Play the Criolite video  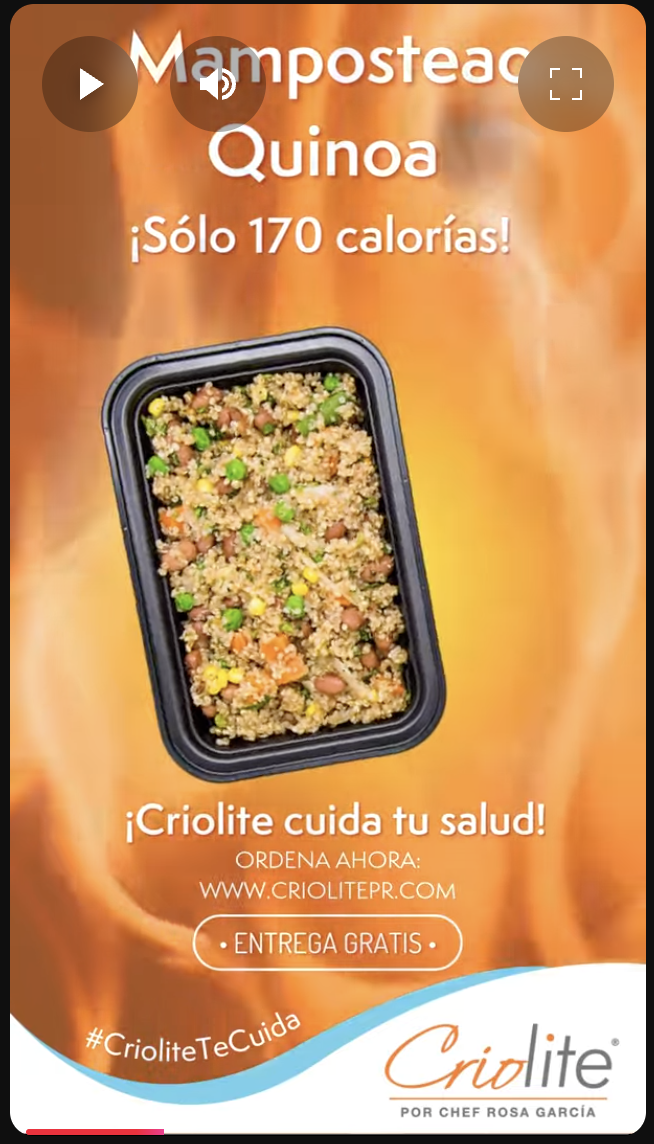90,84
